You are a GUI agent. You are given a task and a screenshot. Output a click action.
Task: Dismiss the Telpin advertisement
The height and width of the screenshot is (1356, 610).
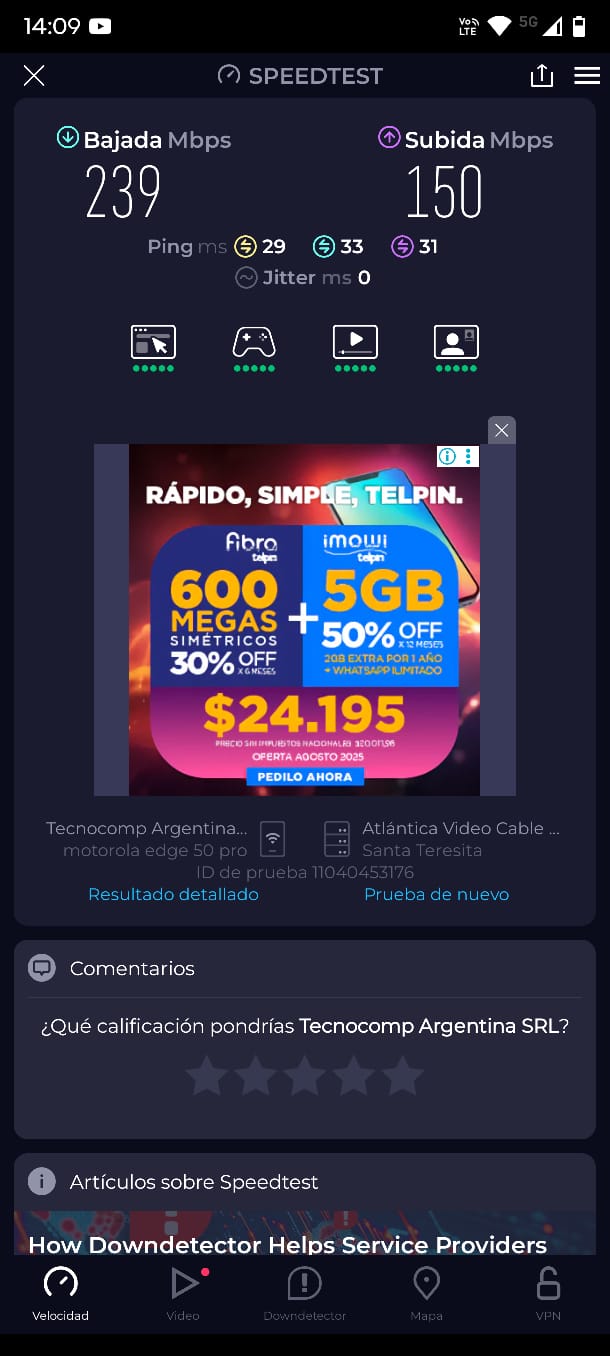click(x=501, y=430)
